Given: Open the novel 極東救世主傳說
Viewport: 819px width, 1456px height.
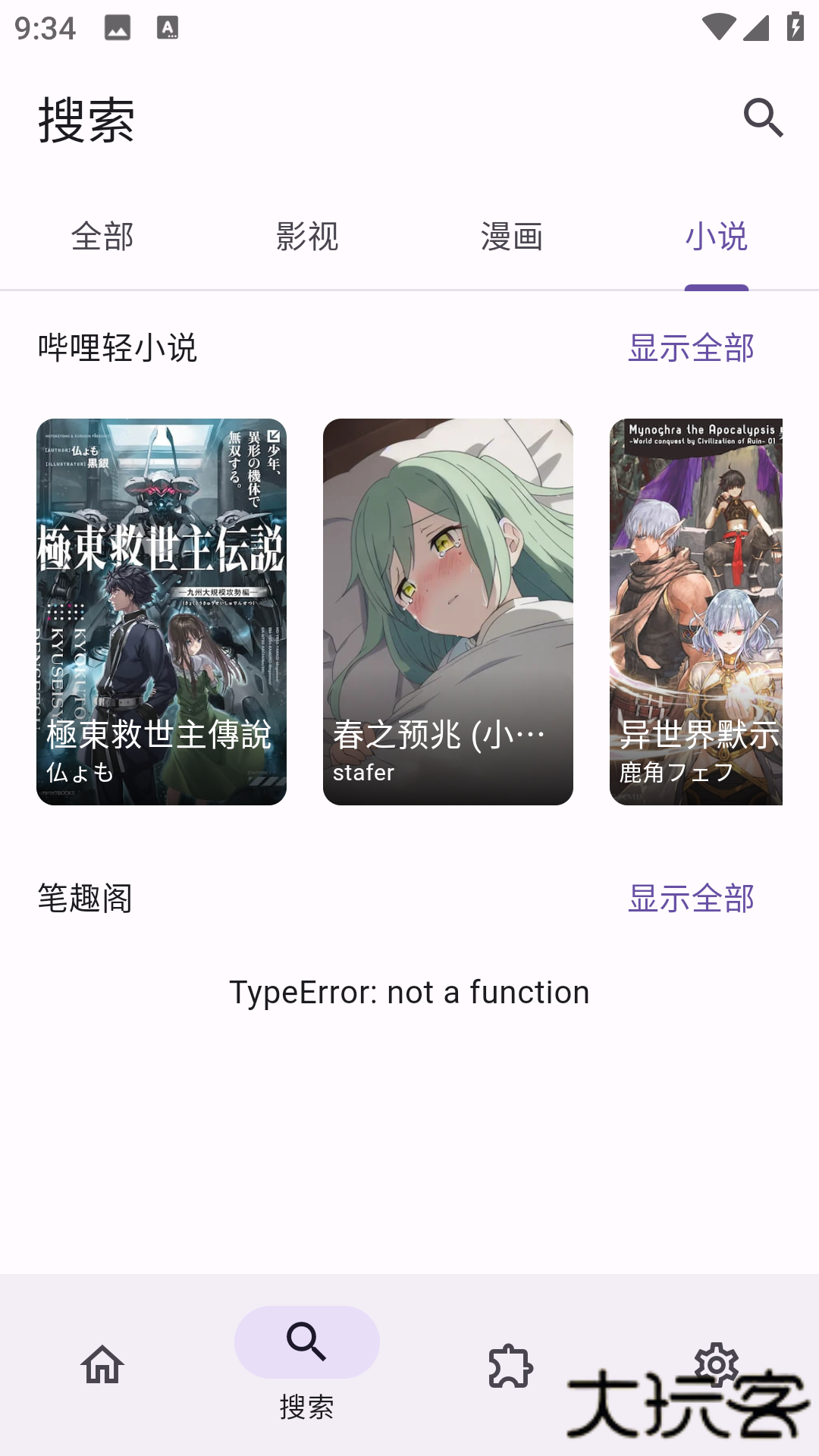Looking at the screenshot, I should pos(162,611).
